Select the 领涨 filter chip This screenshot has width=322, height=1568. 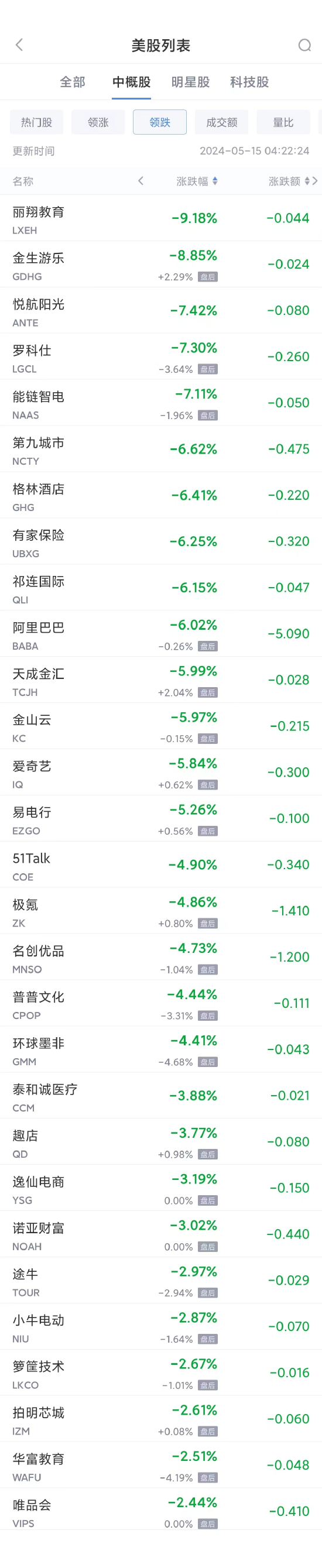pyautogui.click(x=98, y=122)
